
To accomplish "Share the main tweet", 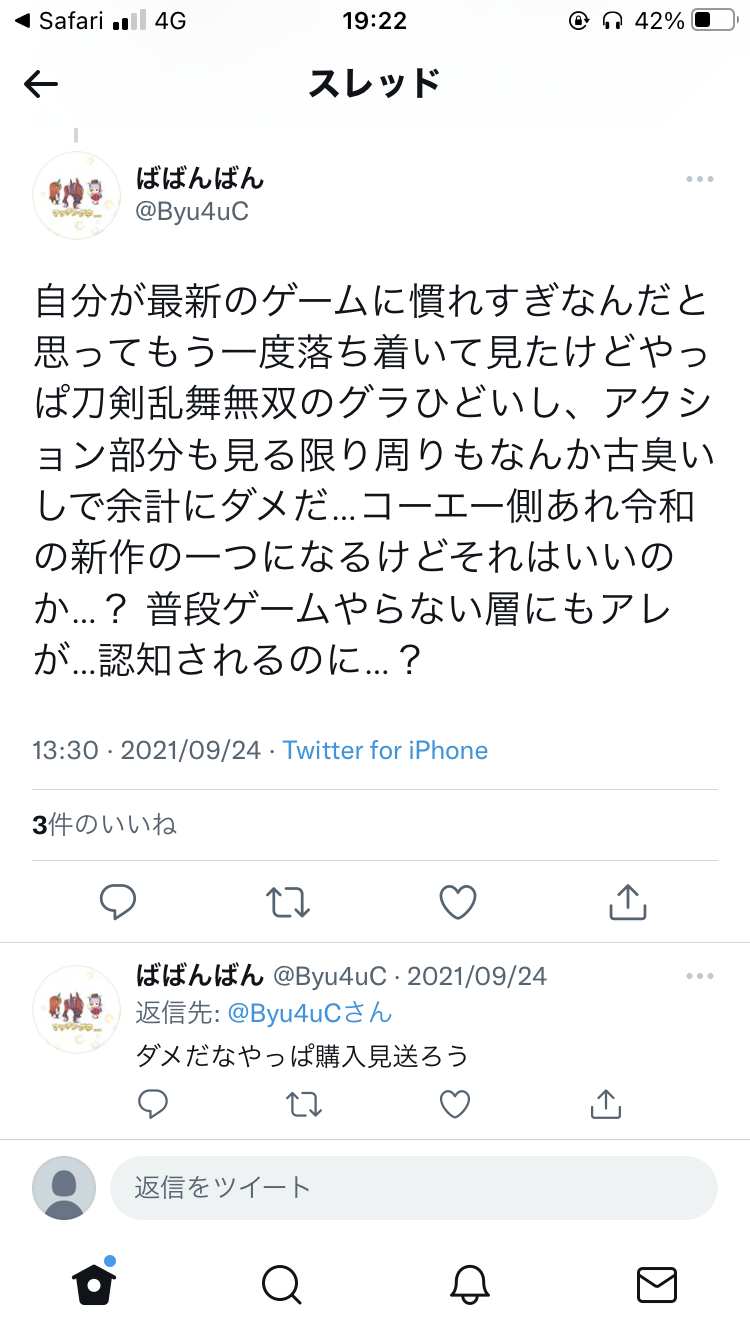I will 628,902.
